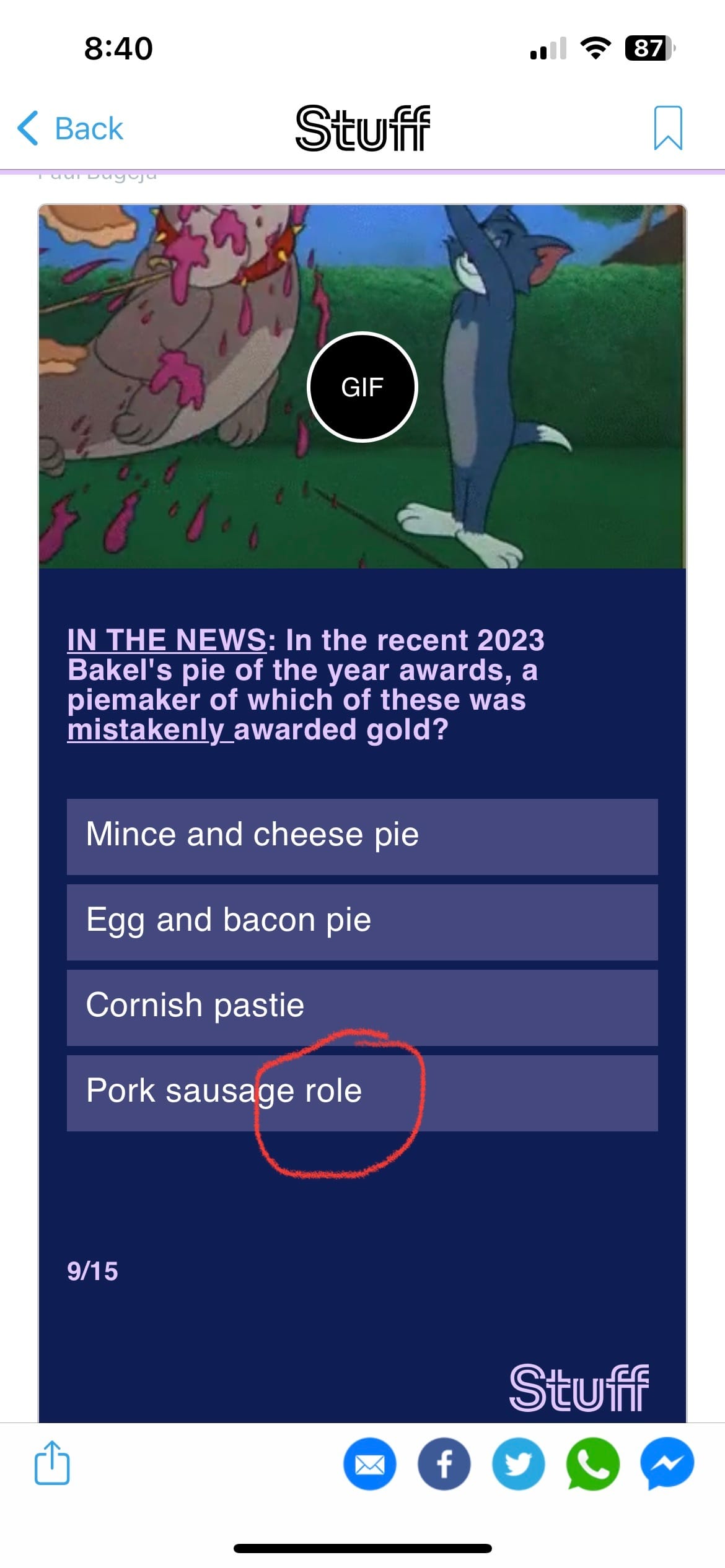Answer with Pork sausage role
Screen dimensions: 725x1568
[362, 1092]
